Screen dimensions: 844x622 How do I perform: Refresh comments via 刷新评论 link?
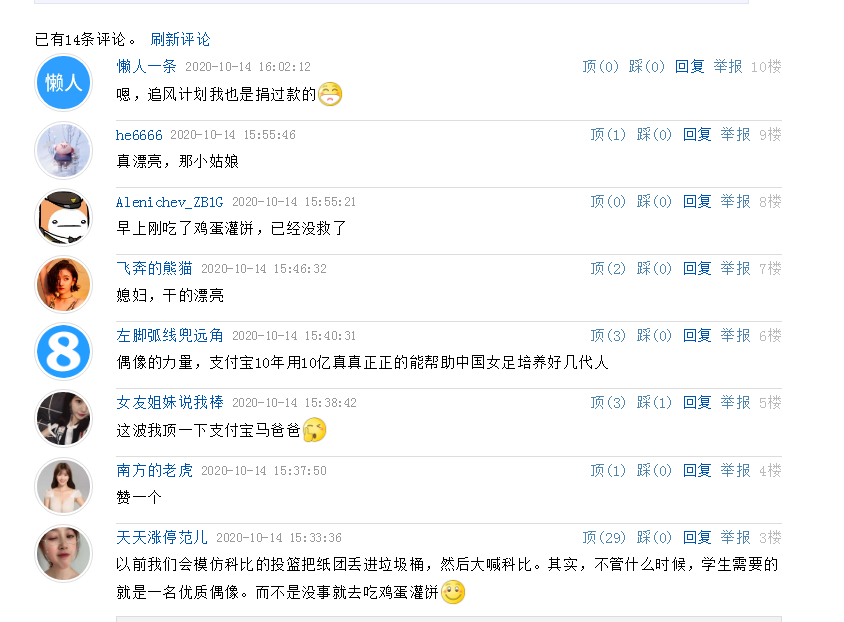(180, 39)
